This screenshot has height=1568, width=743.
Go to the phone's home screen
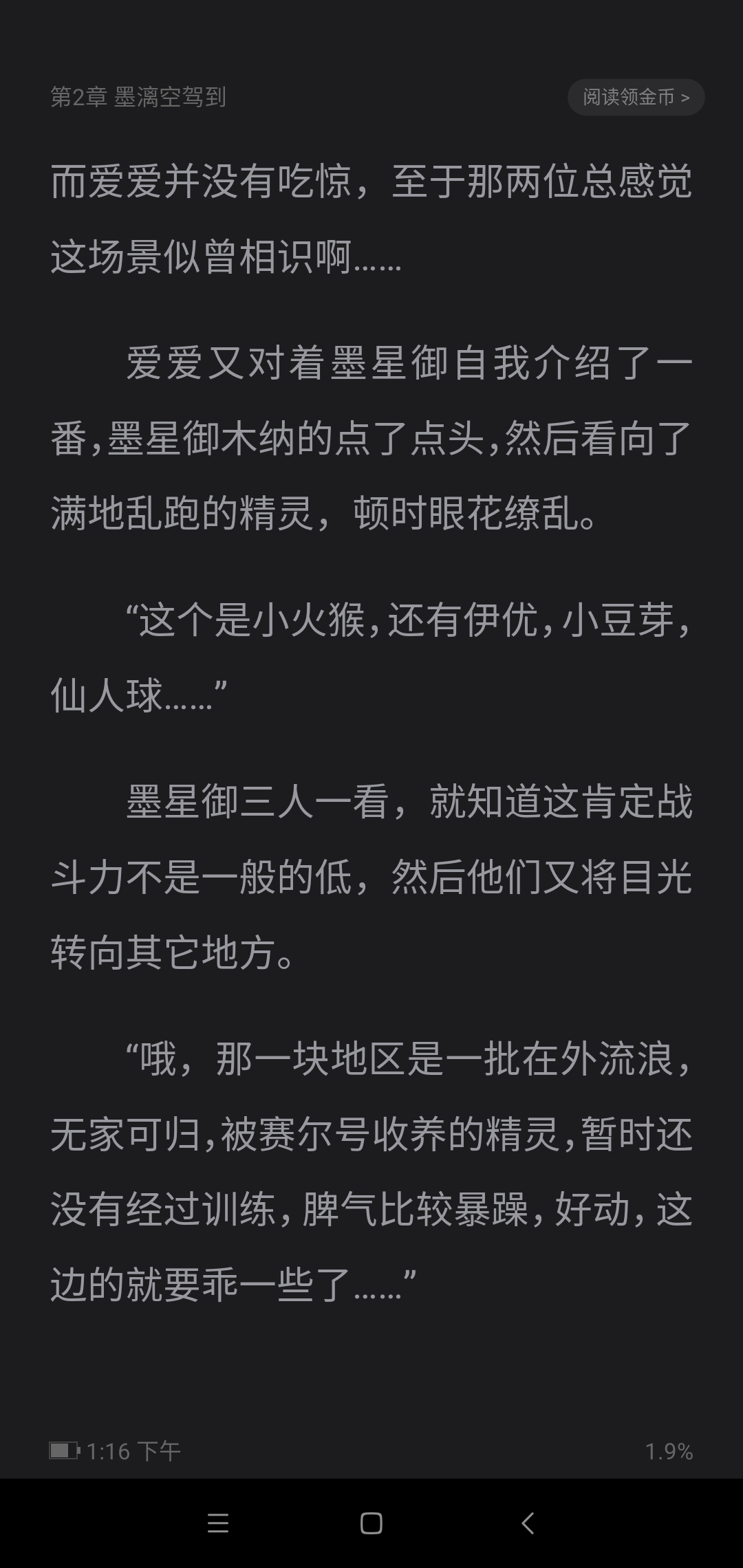pyautogui.click(x=371, y=1523)
